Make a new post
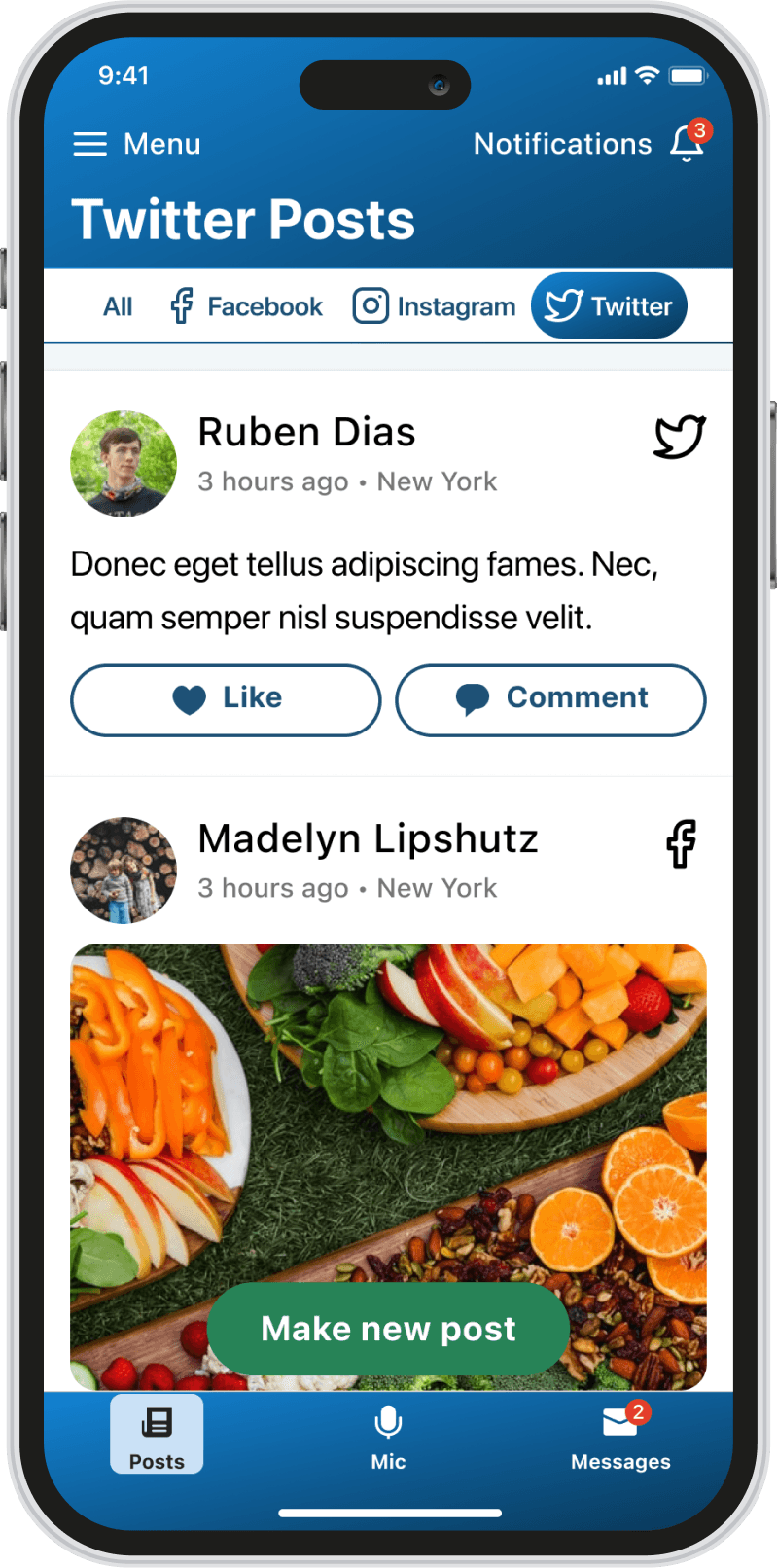 click(388, 1329)
